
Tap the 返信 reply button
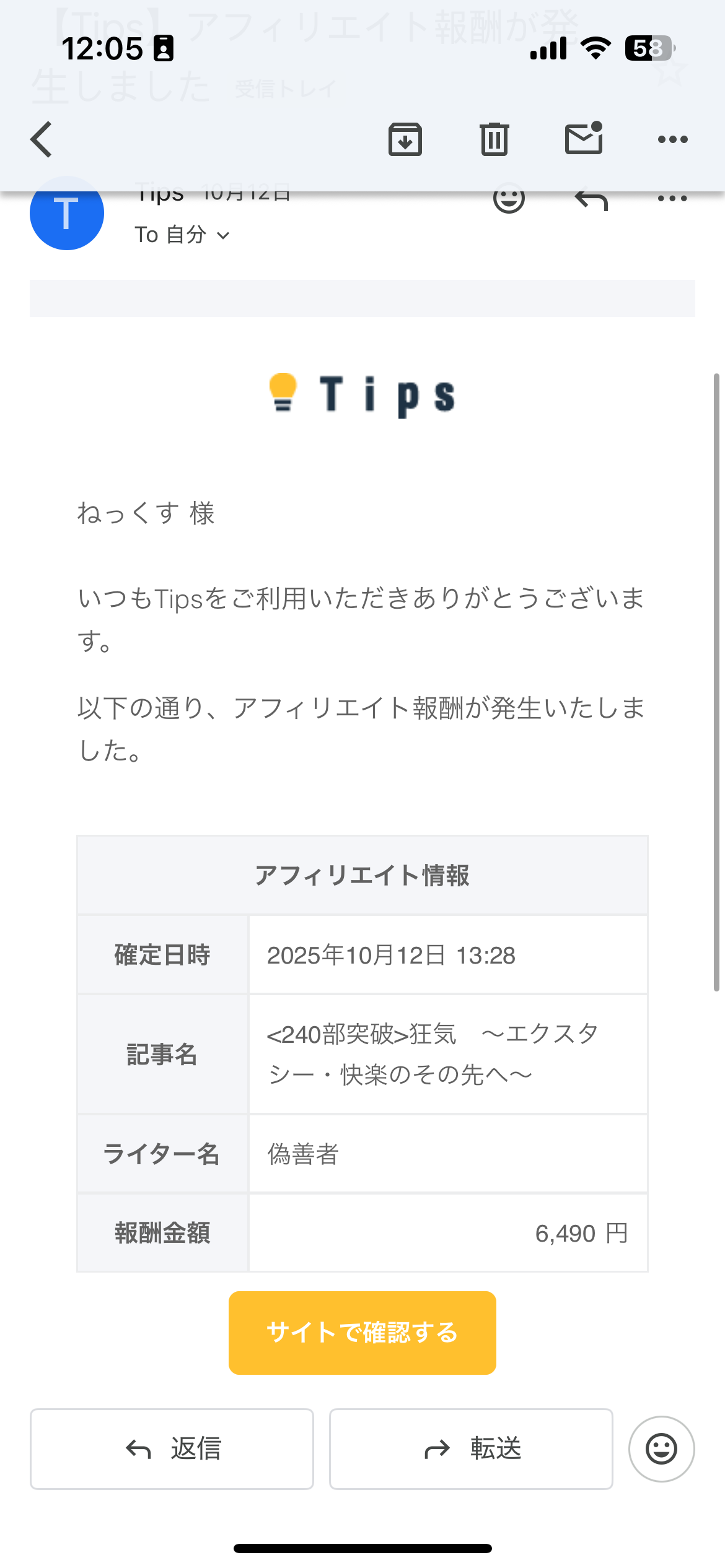click(172, 1449)
